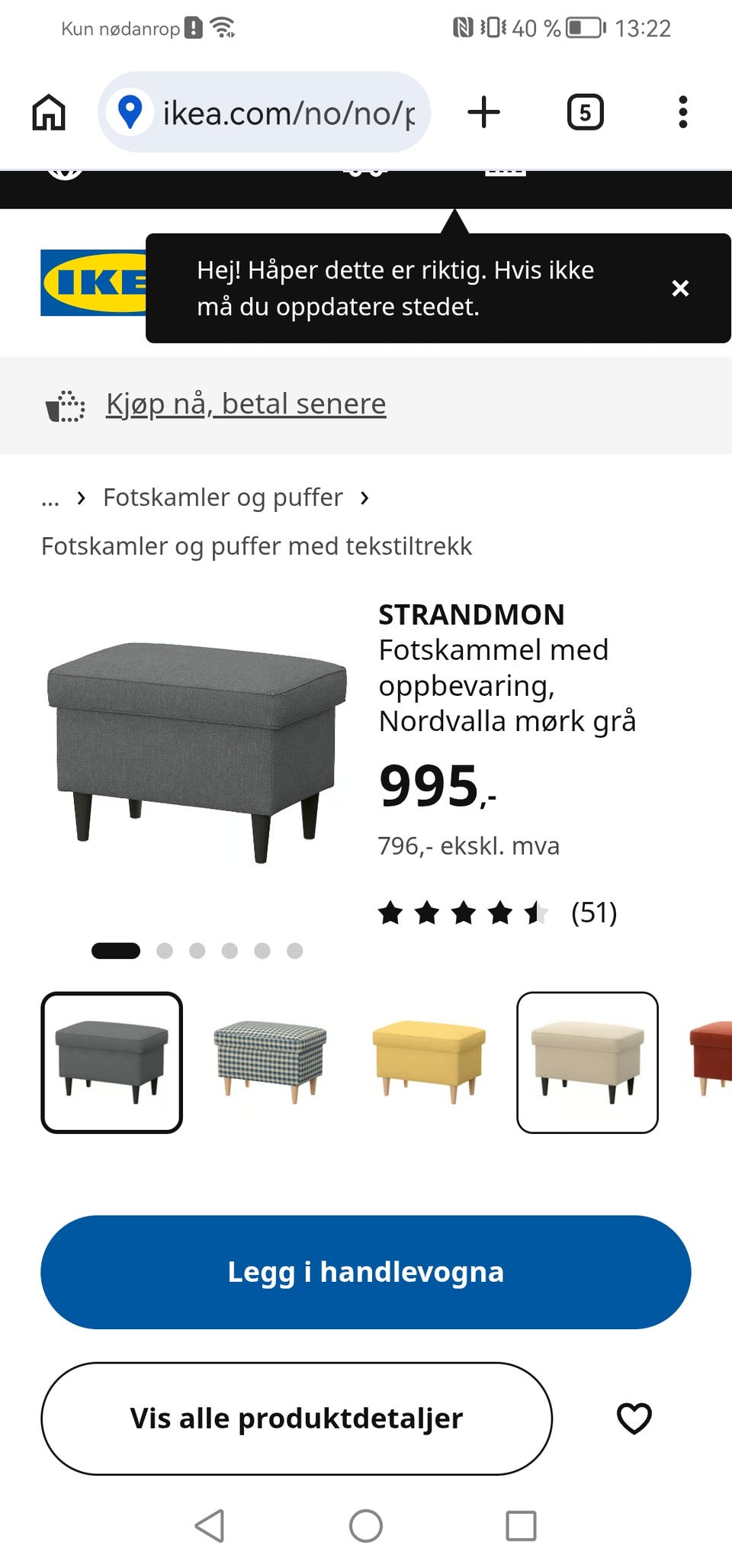The width and height of the screenshot is (732, 1568).
Task: Select the checkered fabric variant
Action: (x=270, y=1062)
